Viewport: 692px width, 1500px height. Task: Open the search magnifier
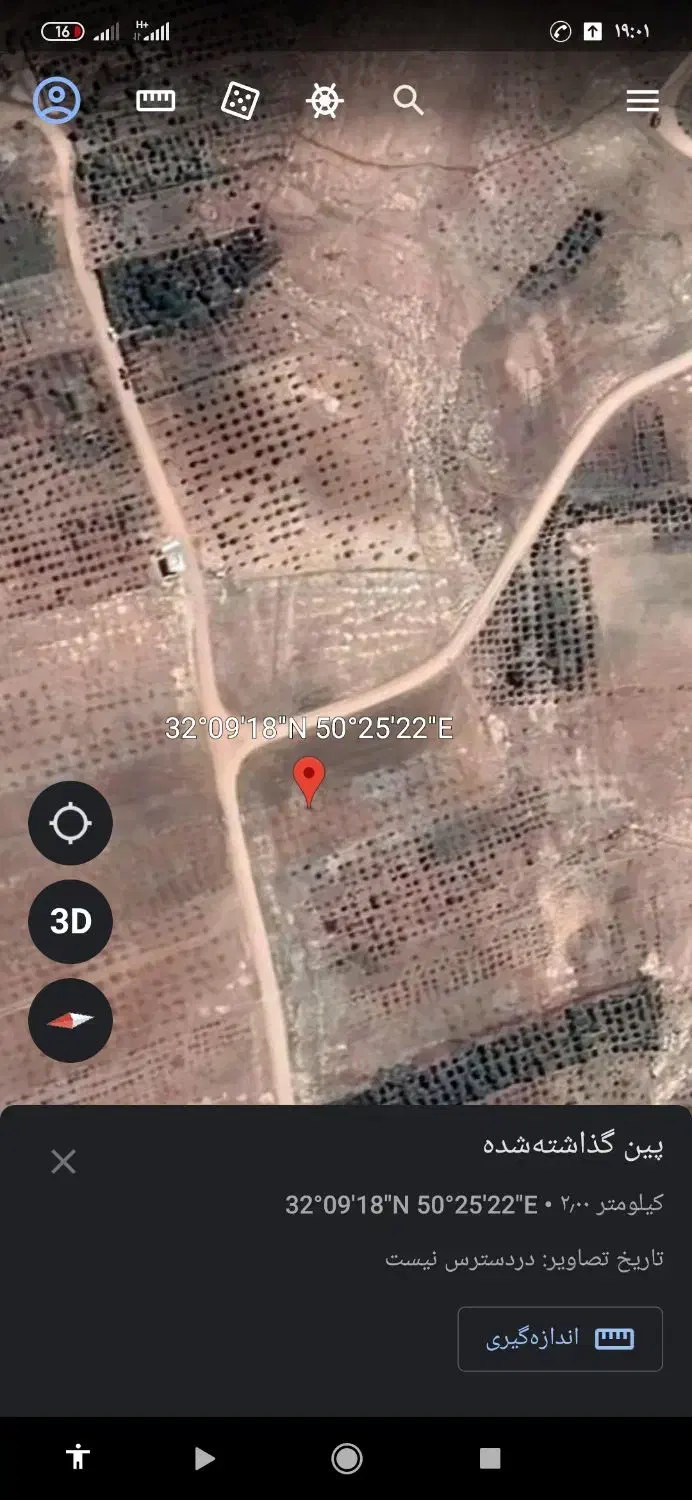(x=408, y=100)
